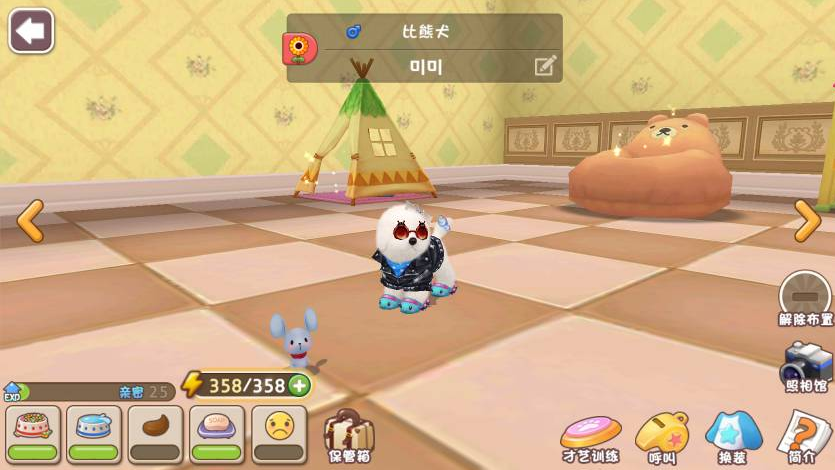Edit the pet's name
The image size is (835, 470).
click(544, 66)
